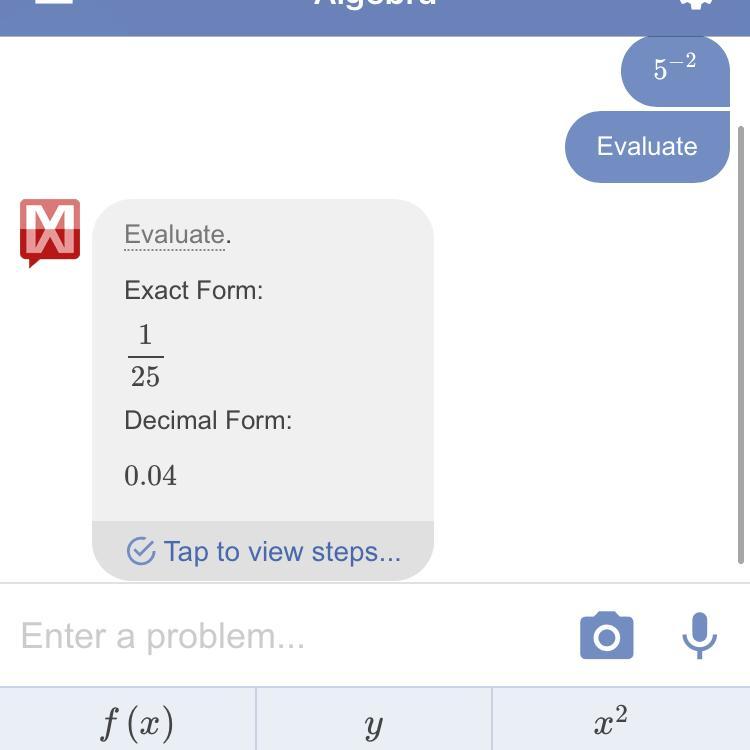The image size is (750, 750).
Task: Insert f(x) from the math keyboard
Action: pyautogui.click(x=136, y=722)
